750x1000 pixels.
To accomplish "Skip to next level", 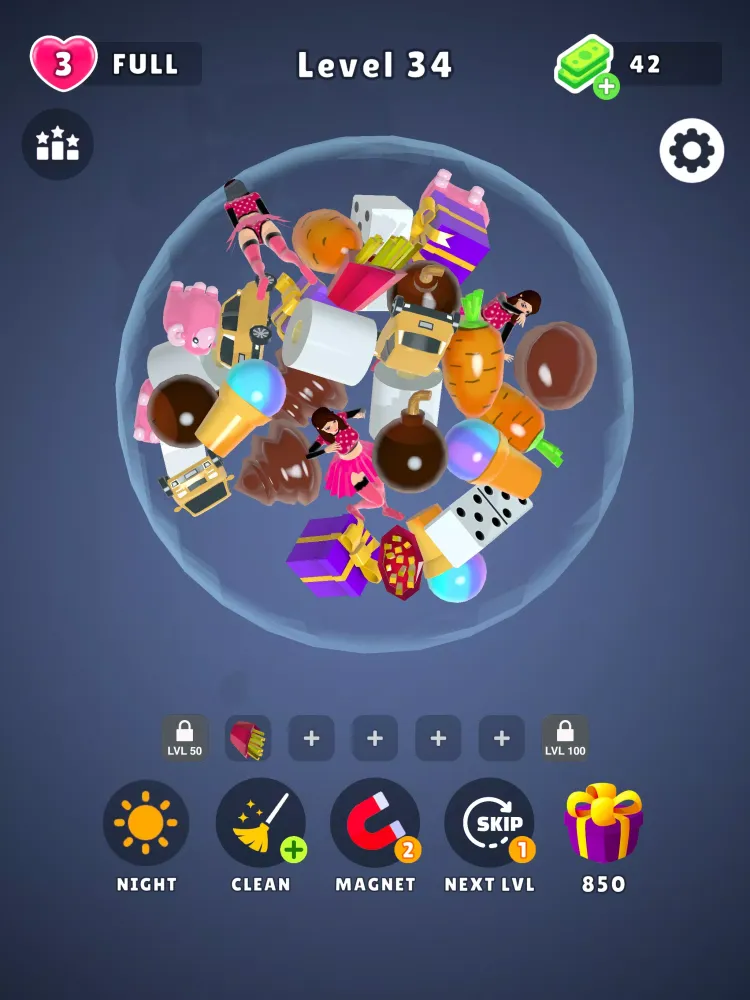I will point(489,823).
